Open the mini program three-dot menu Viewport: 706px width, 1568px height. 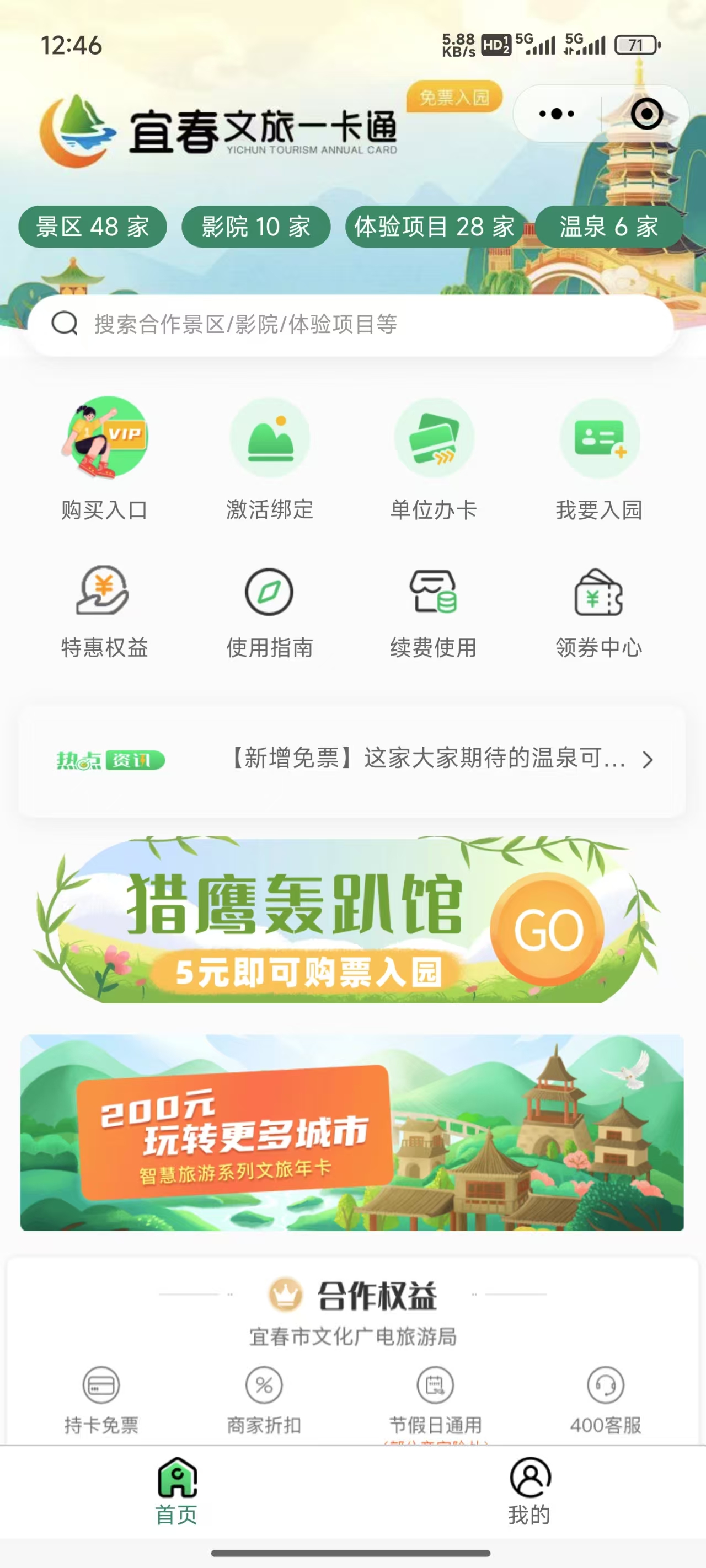coord(556,114)
